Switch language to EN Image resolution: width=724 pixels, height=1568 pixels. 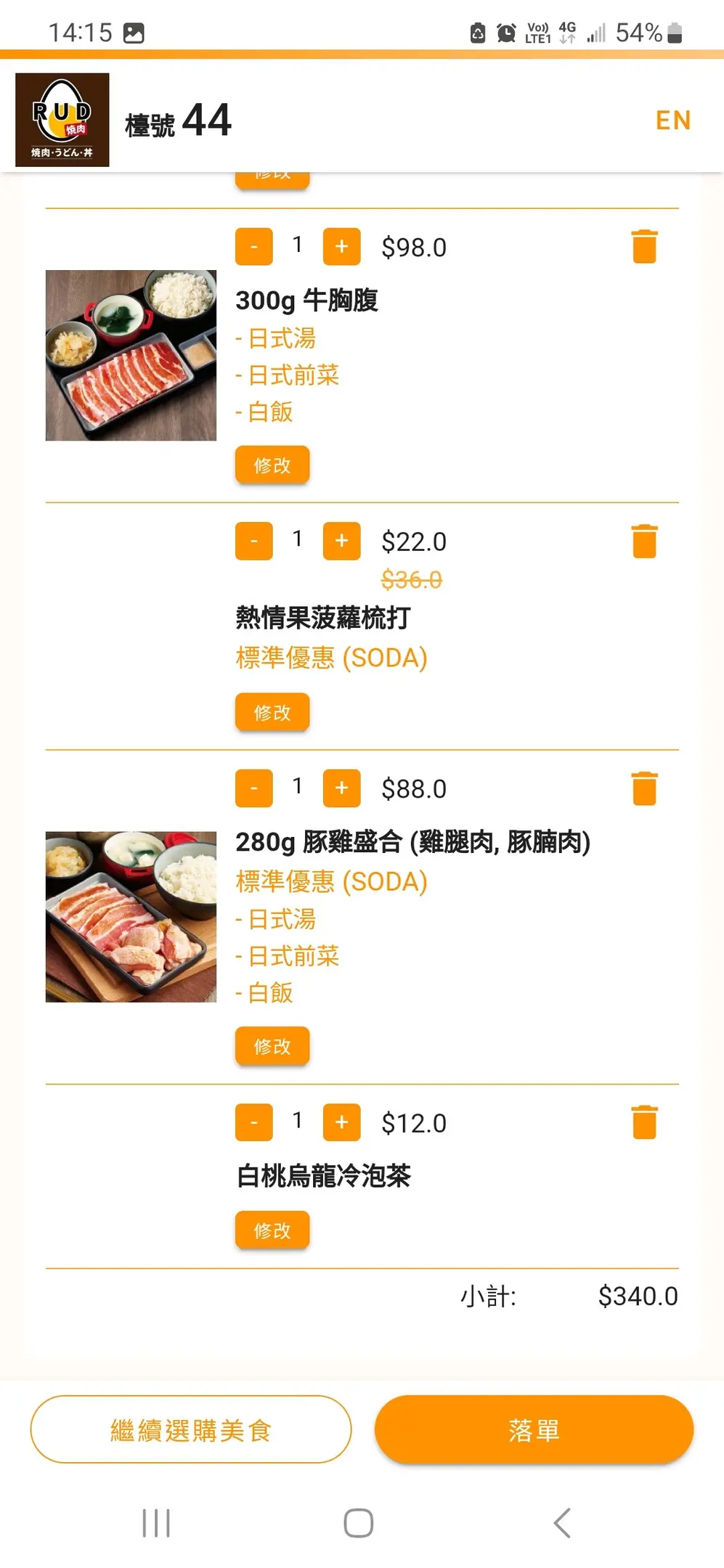[672, 121]
